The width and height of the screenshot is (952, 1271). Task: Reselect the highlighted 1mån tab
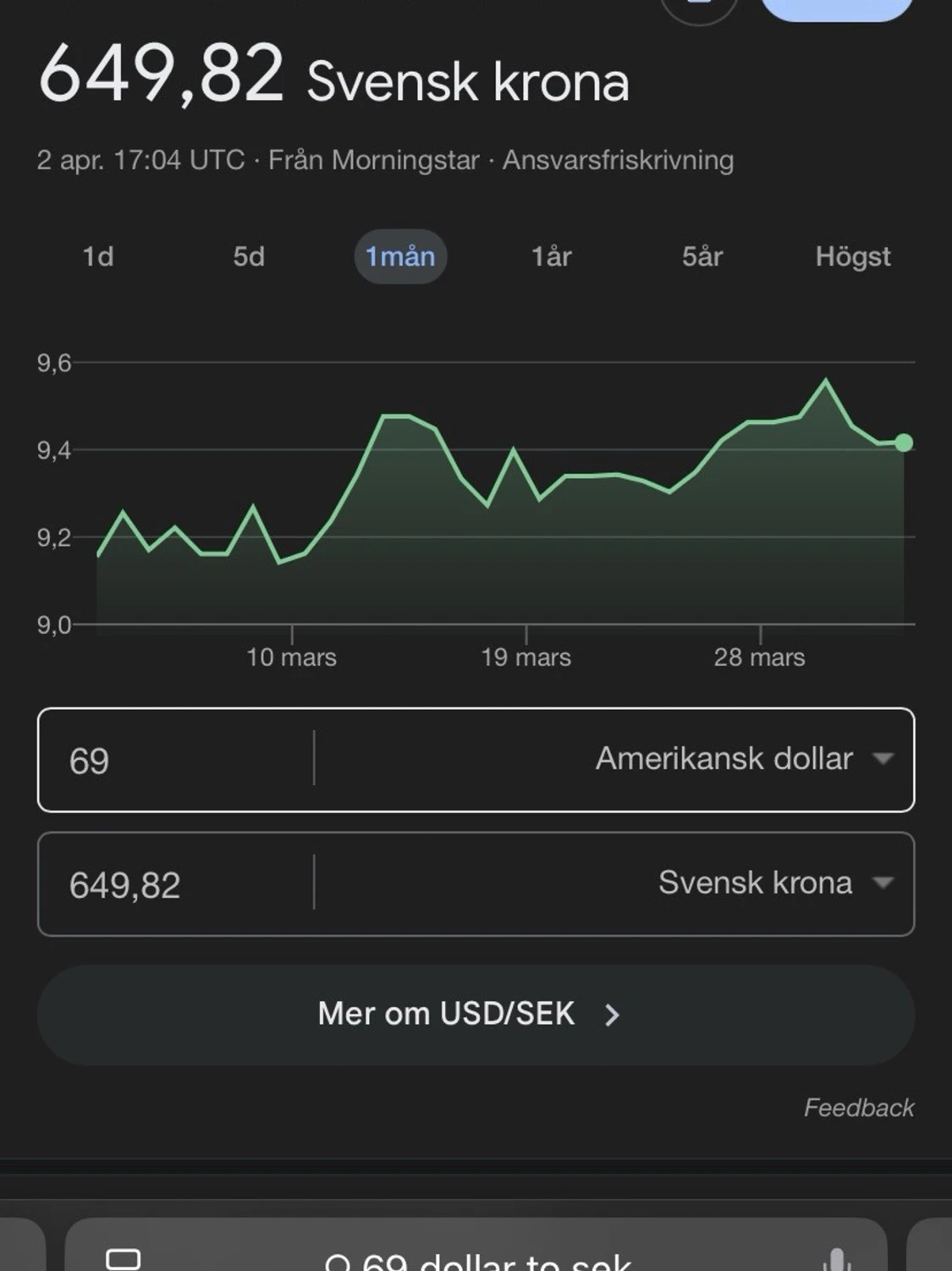click(401, 256)
